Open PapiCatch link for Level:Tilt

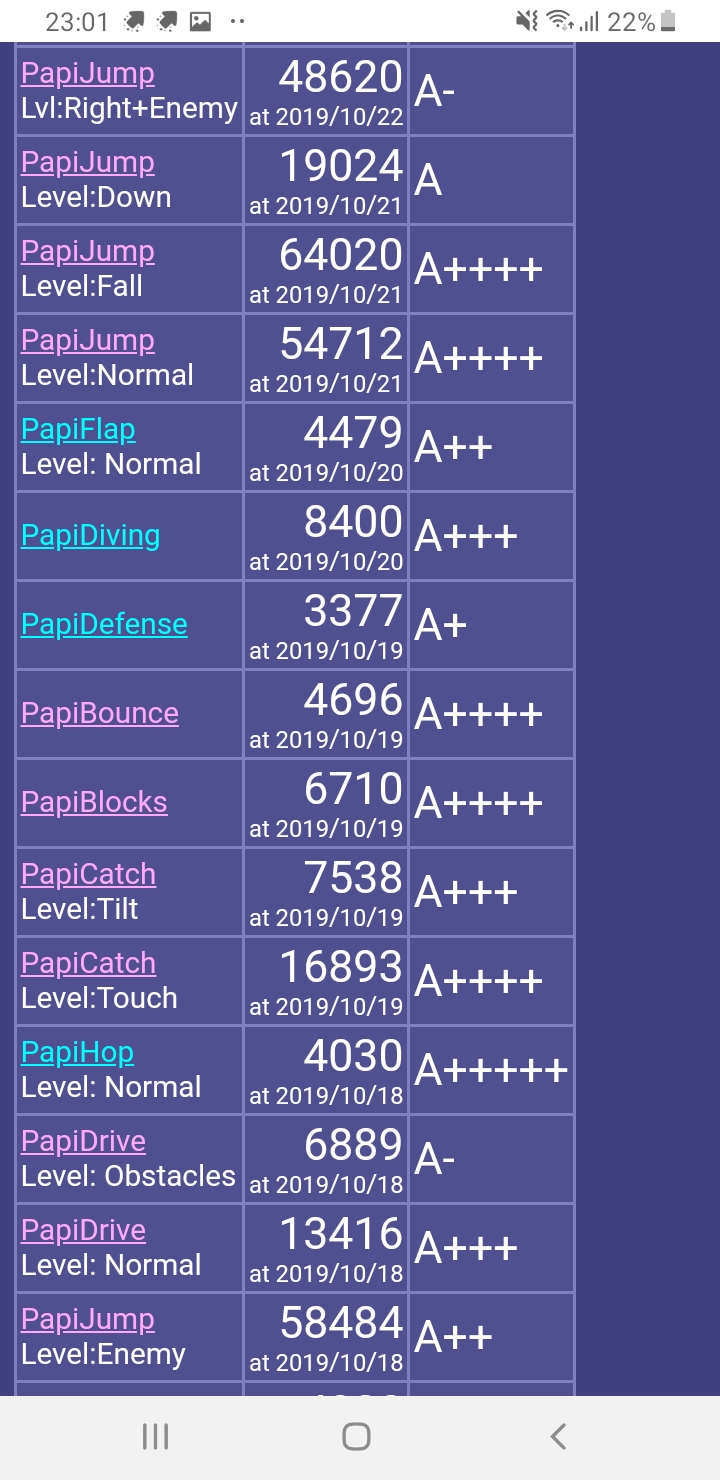(x=88, y=875)
